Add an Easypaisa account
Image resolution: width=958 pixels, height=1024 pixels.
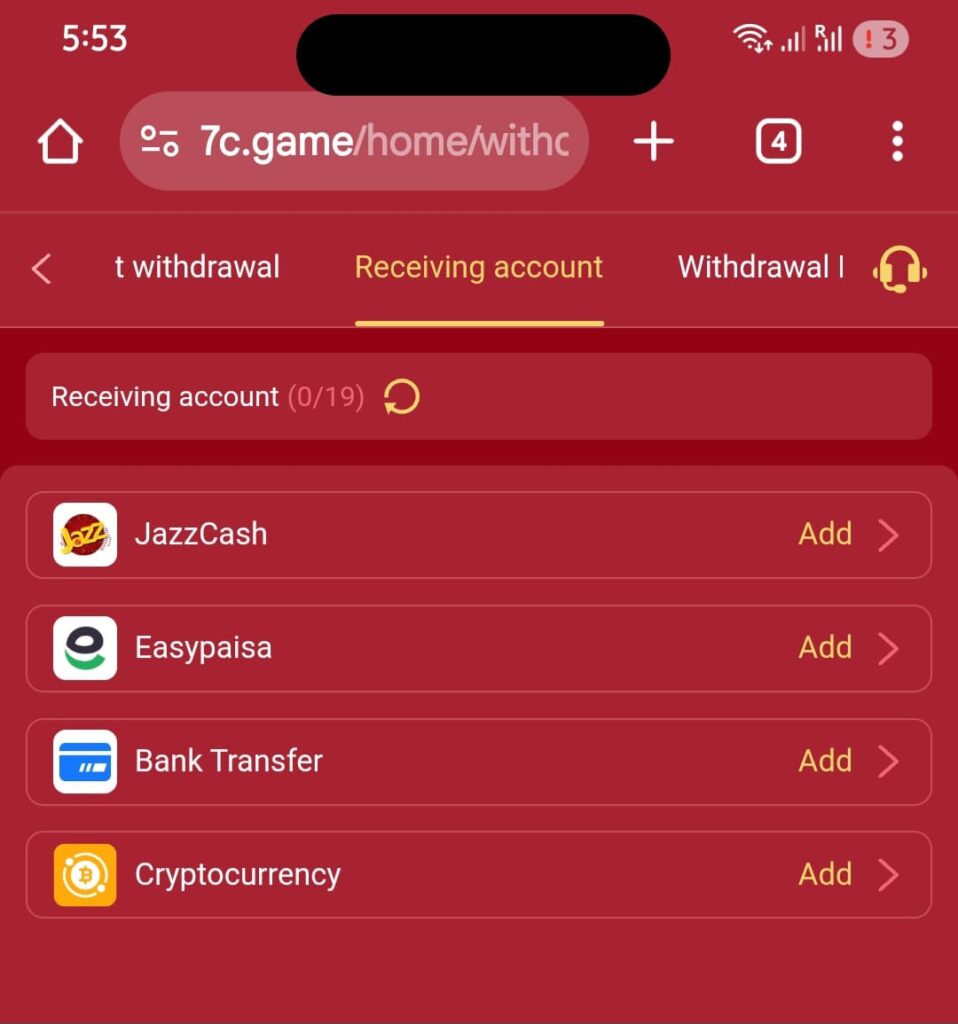(825, 648)
